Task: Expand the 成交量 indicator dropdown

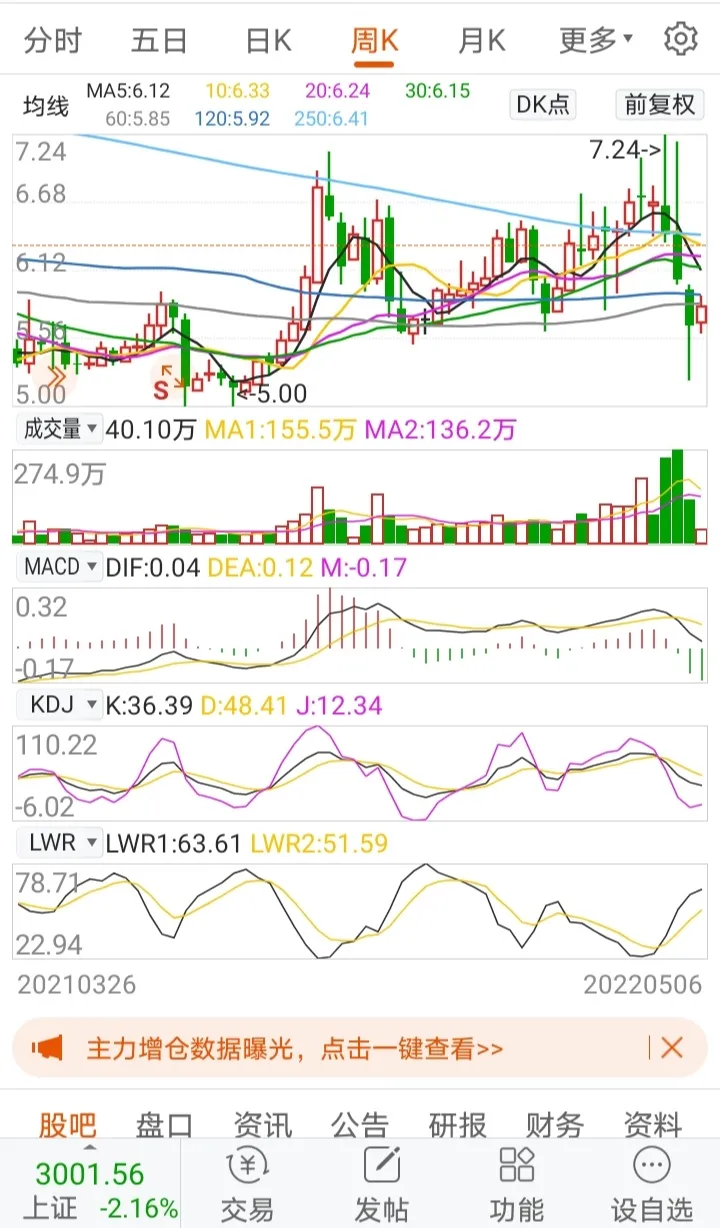Action: pos(60,430)
